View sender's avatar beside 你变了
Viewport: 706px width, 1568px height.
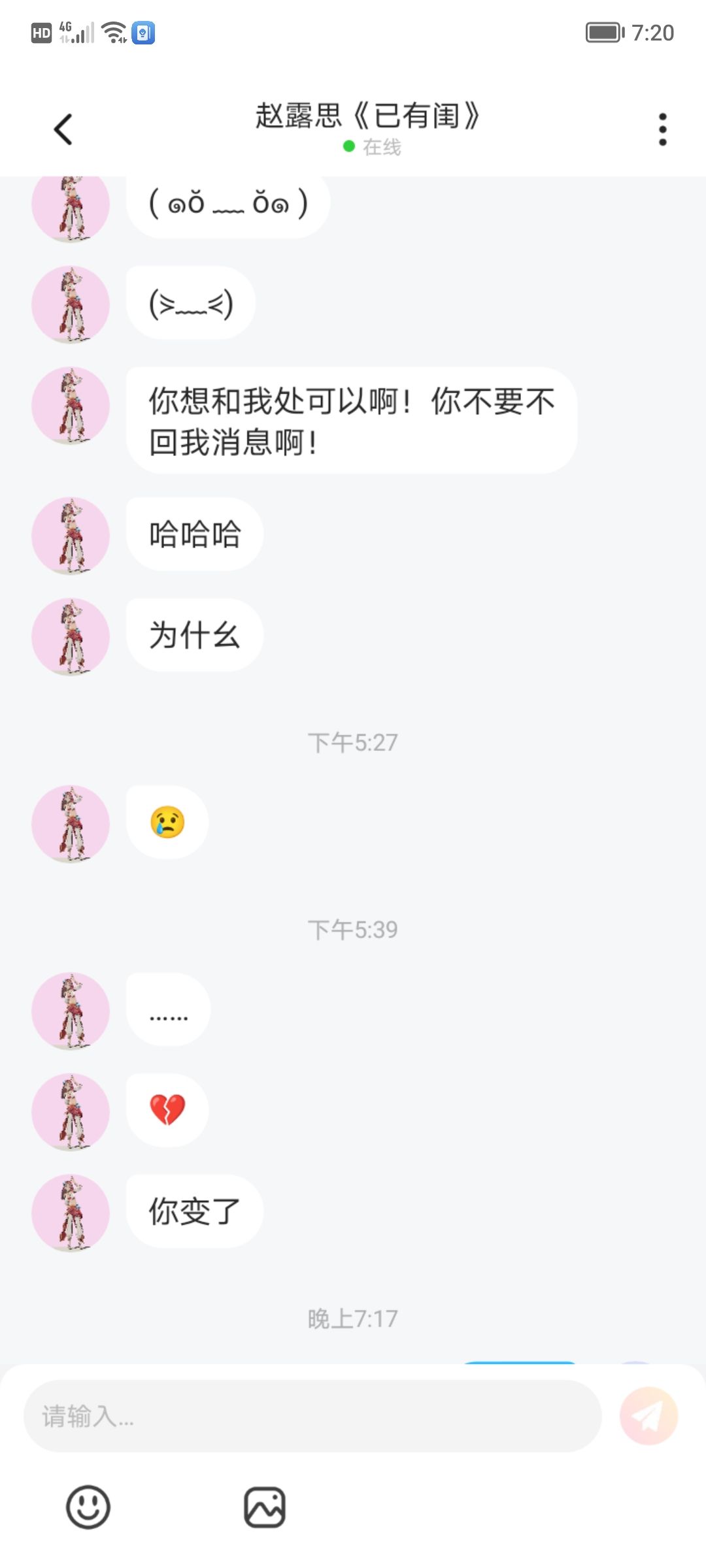(x=71, y=1213)
